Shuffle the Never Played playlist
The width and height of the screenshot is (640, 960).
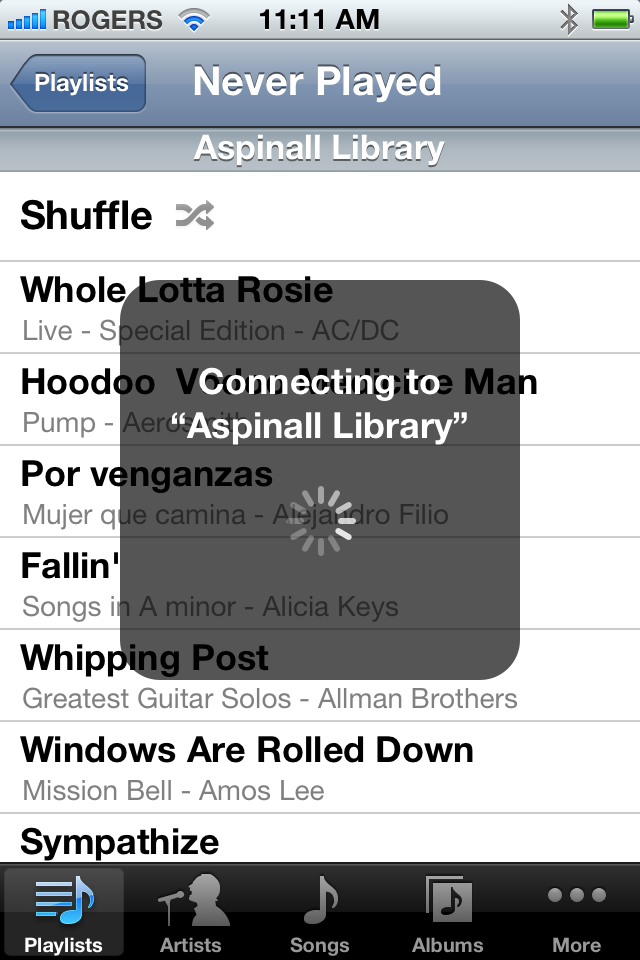click(116, 216)
